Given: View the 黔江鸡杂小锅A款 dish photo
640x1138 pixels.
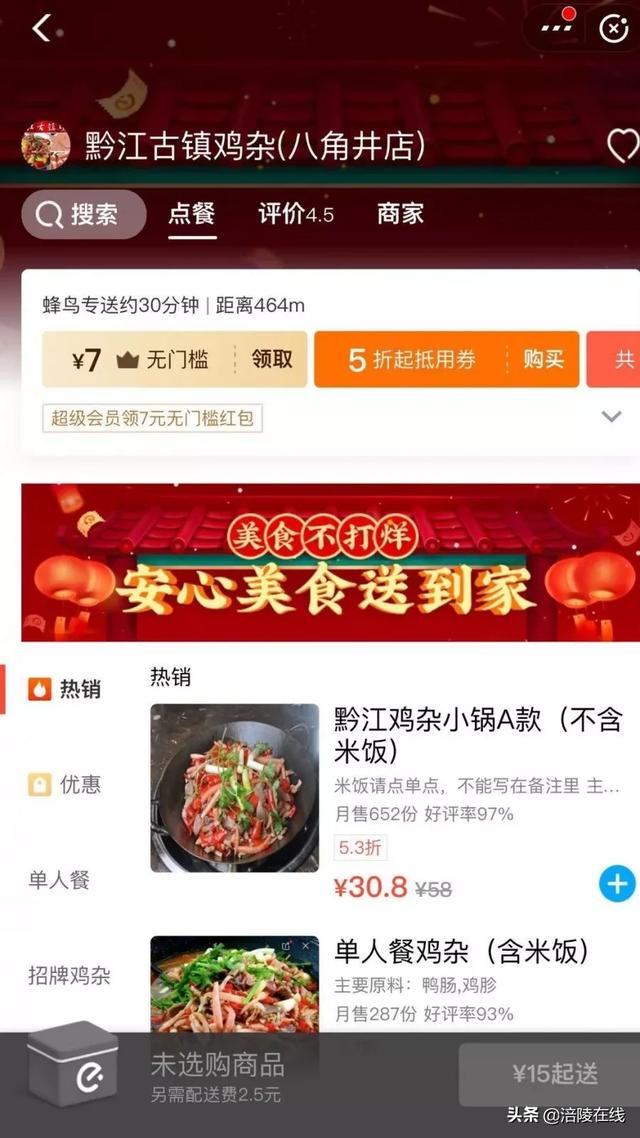Looking at the screenshot, I should (x=234, y=787).
